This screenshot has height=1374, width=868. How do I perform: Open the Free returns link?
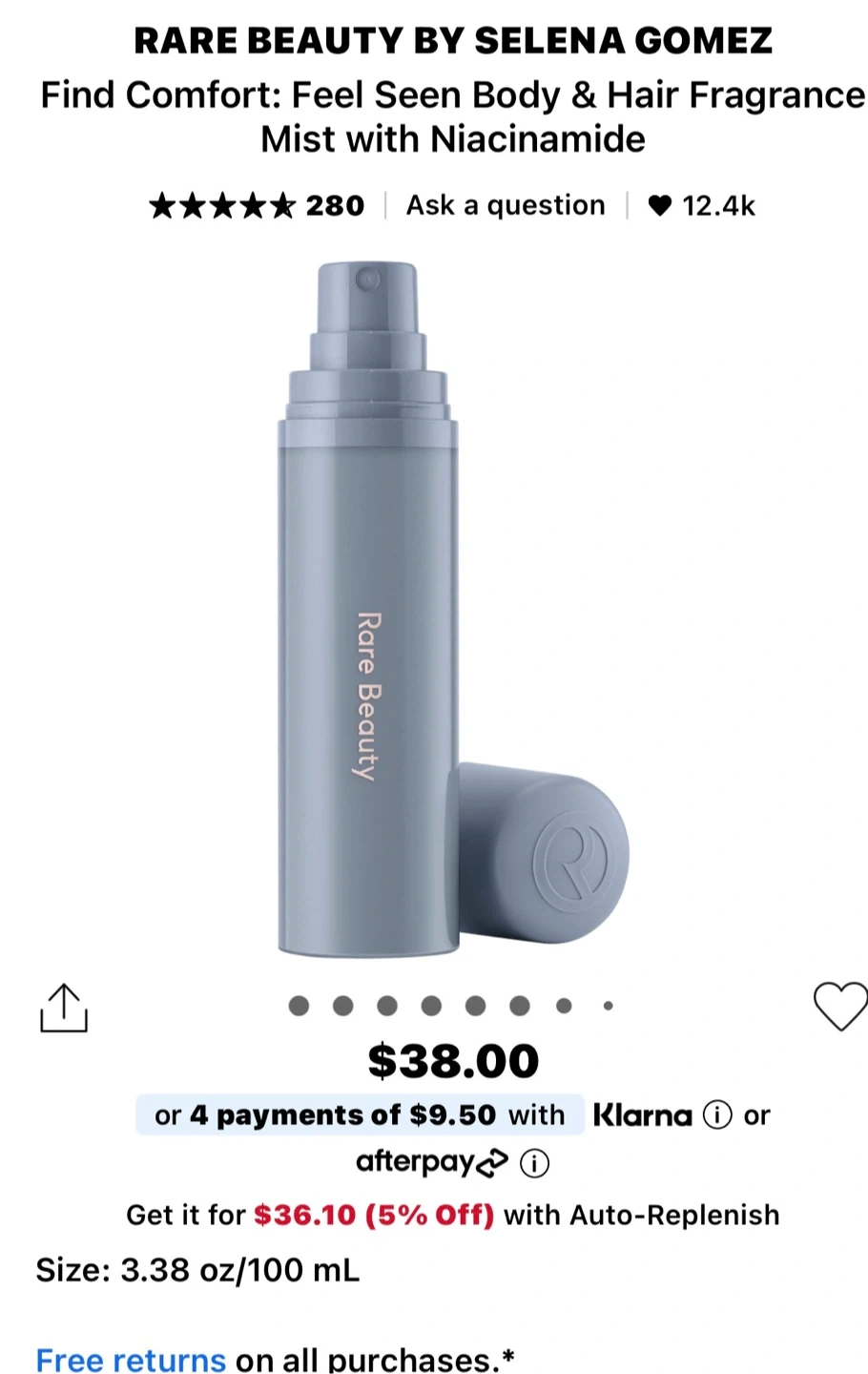point(131,1359)
